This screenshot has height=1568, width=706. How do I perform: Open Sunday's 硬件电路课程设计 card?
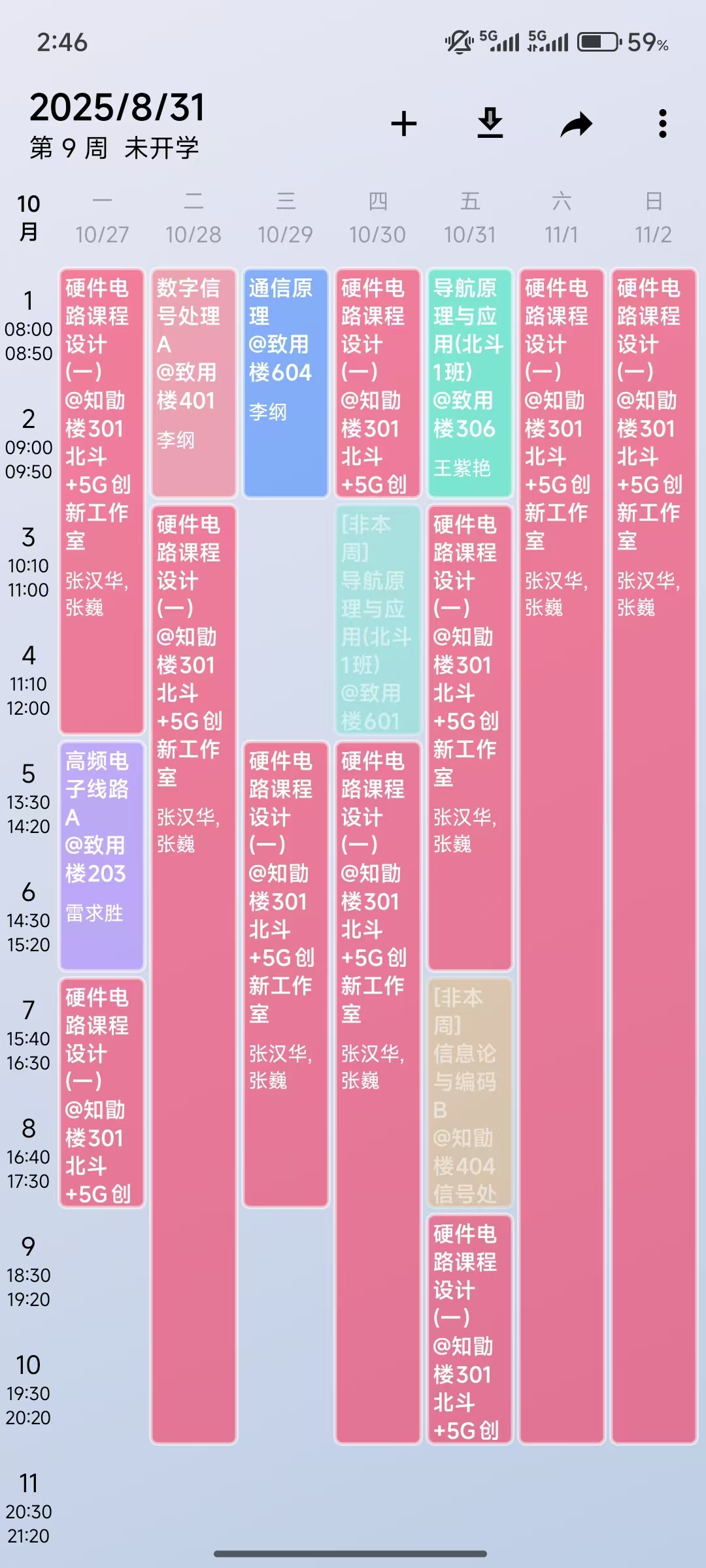point(654,856)
